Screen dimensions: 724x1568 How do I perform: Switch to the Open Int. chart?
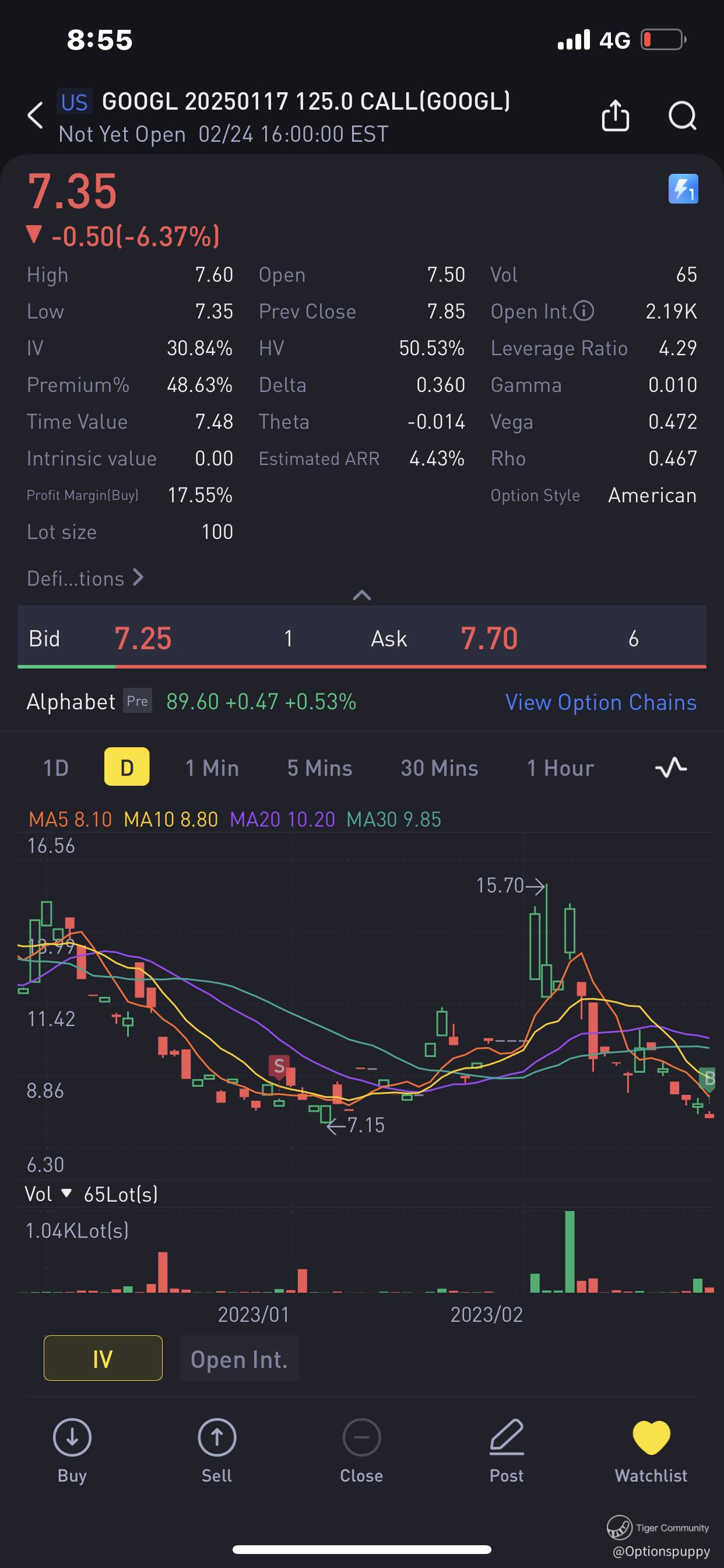click(x=239, y=1358)
